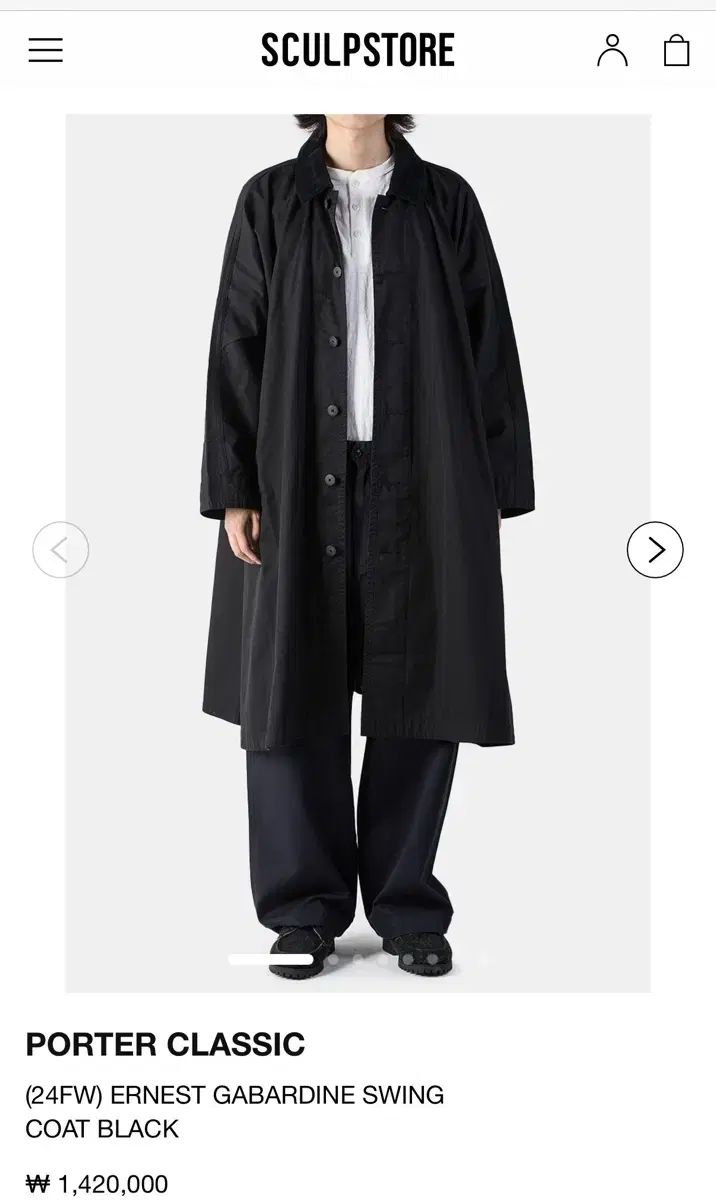Show the previous product image

[61, 550]
